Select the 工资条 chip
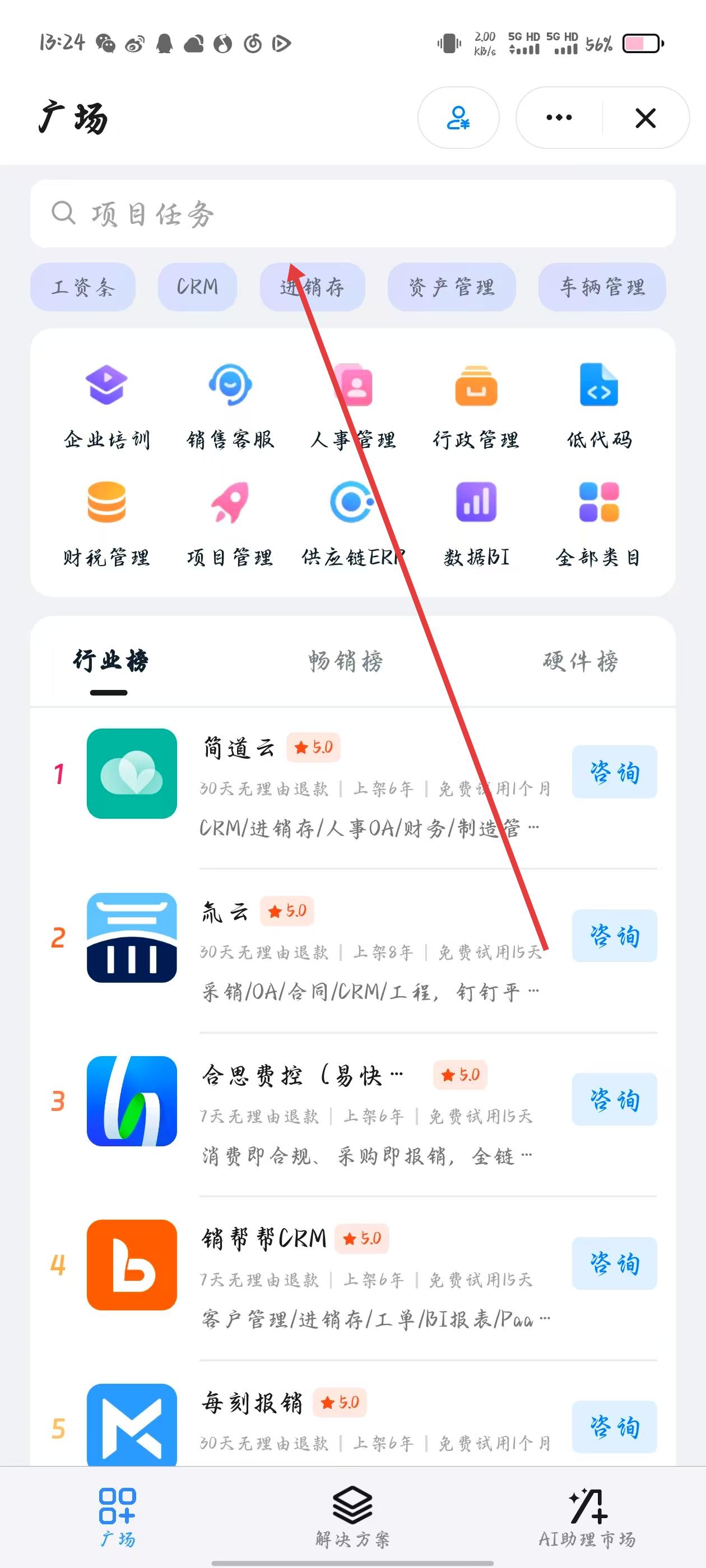 click(83, 287)
